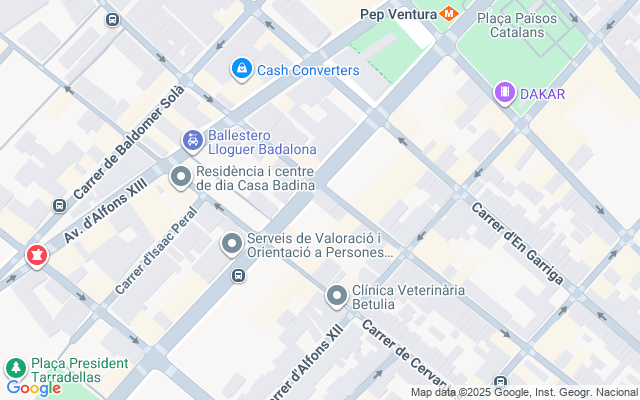Open the DAKAR place marker
The height and width of the screenshot is (400, 640).
point(505,94)
